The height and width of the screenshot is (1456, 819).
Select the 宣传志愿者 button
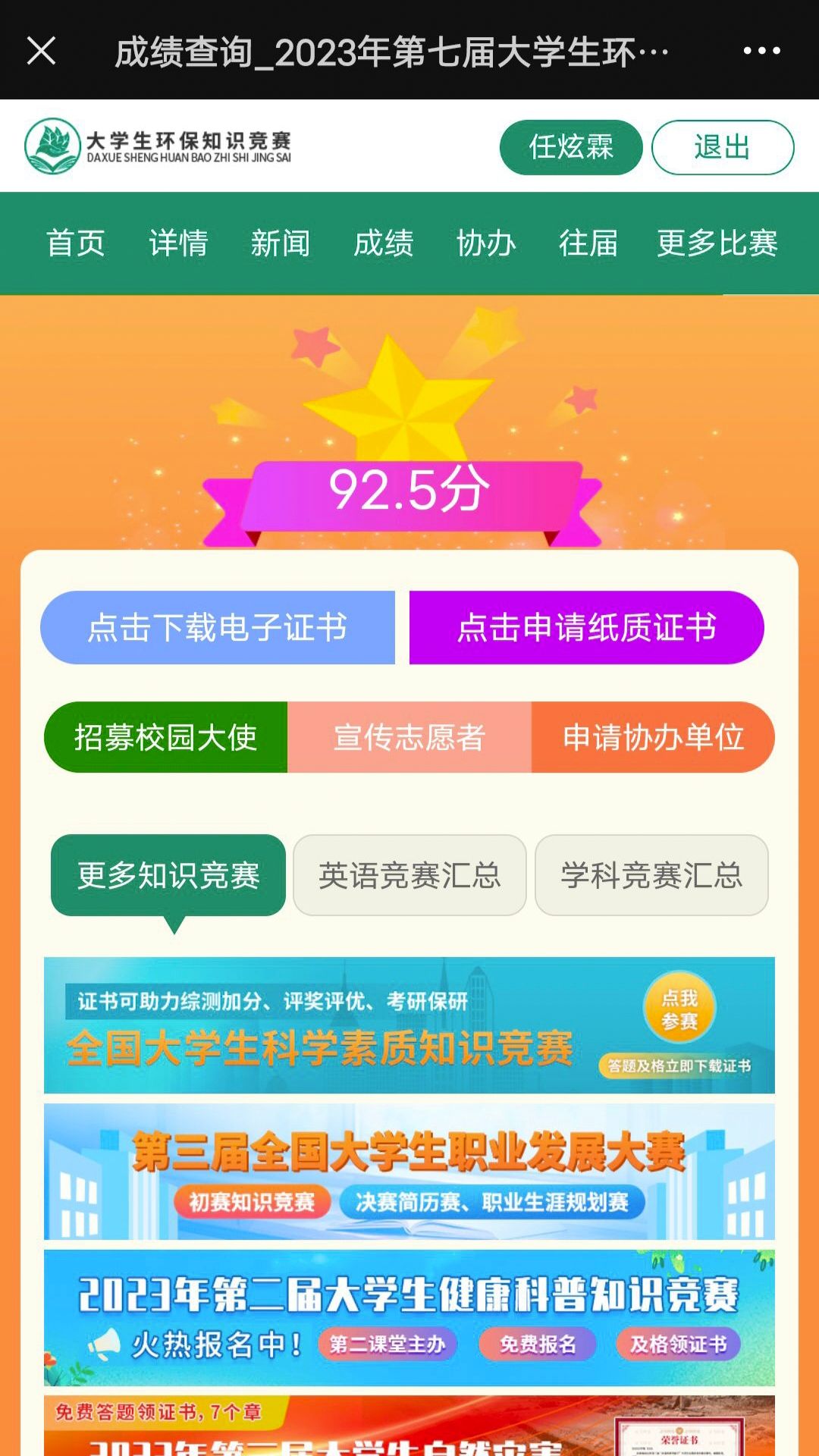(409, 737)
